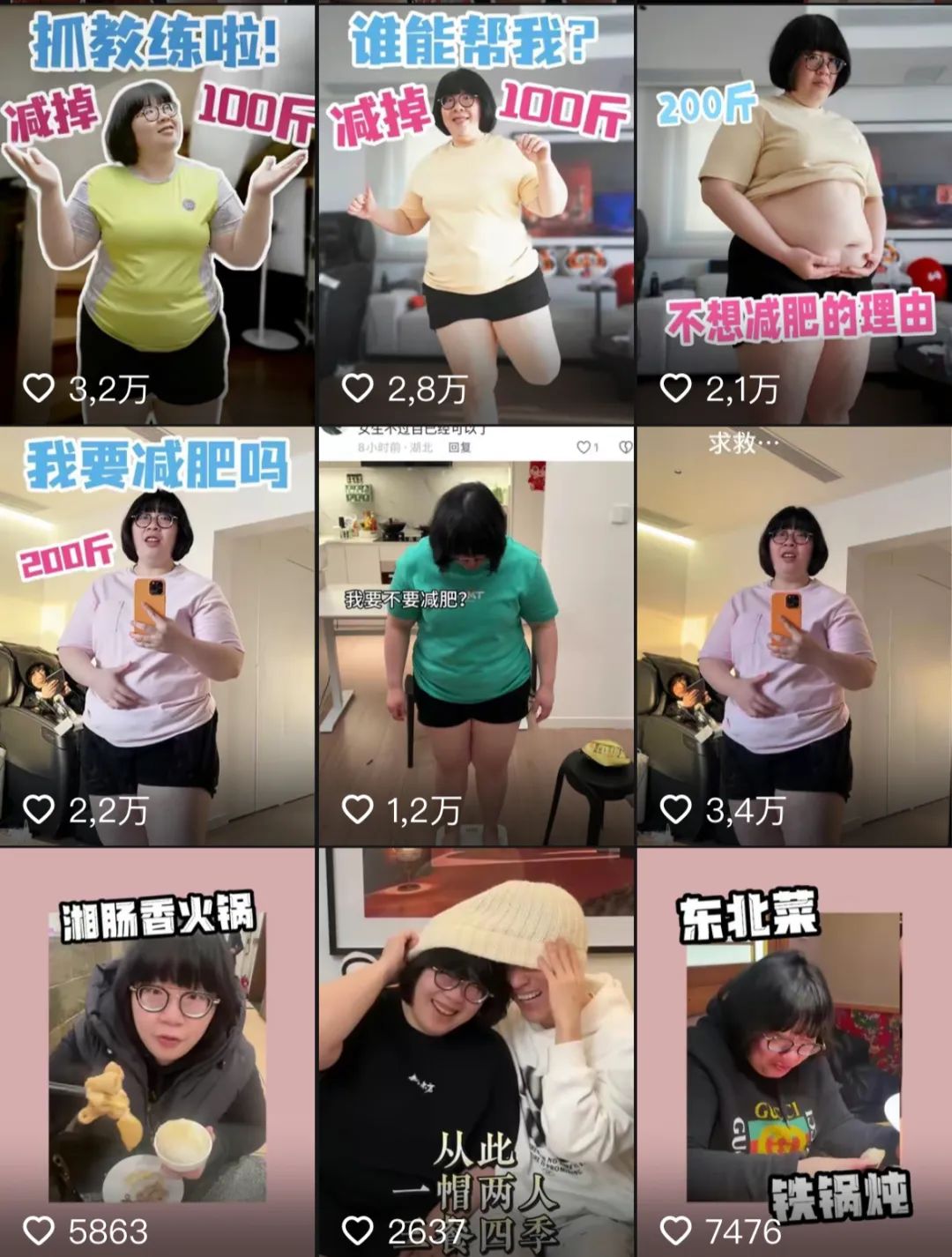Watch the 一帽两人 beanie video
Image resolution: width=952 pixels, height=1257 pixels.
[x=476, y=1053]
